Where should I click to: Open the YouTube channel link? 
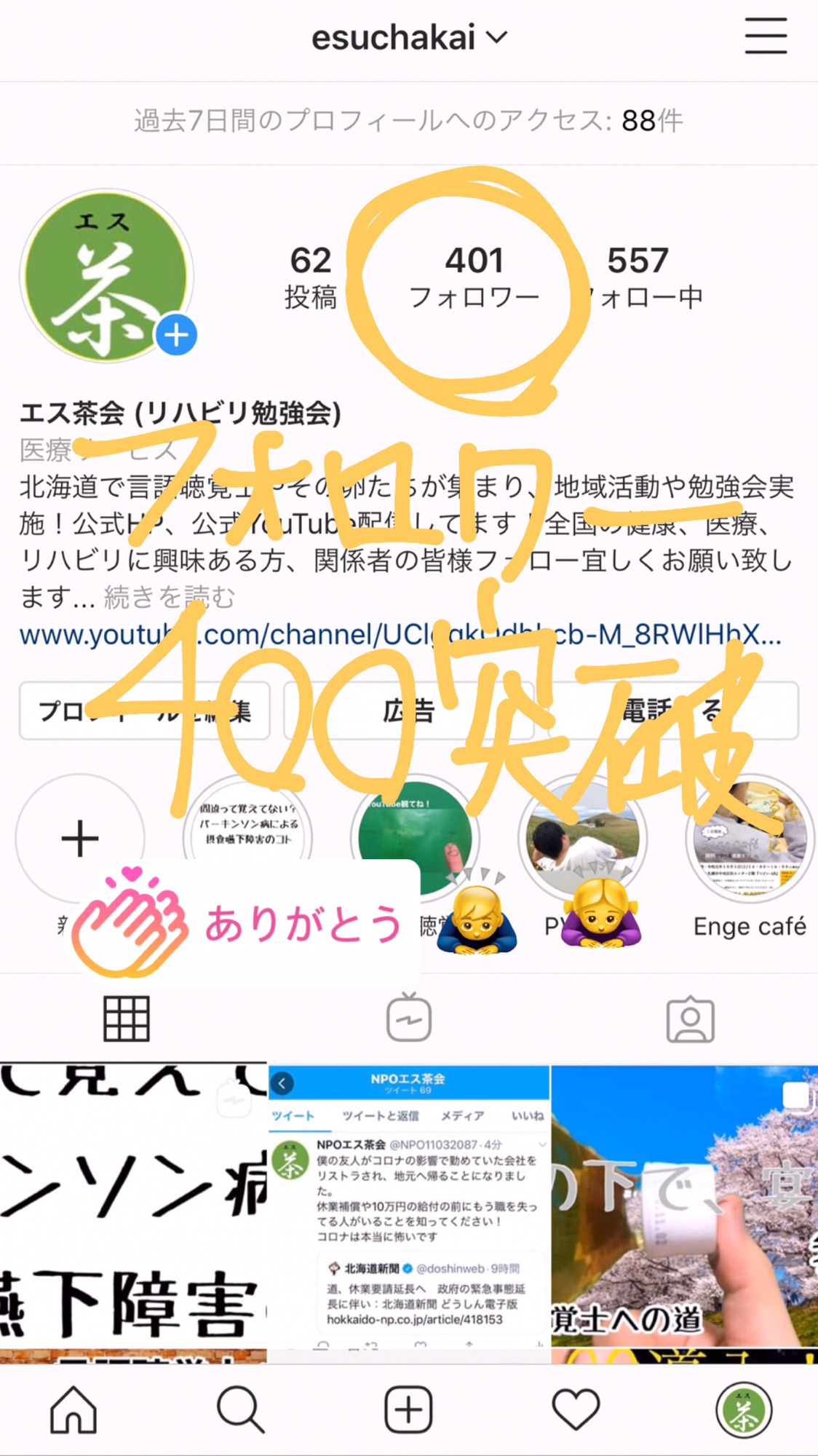click(400, 635)
